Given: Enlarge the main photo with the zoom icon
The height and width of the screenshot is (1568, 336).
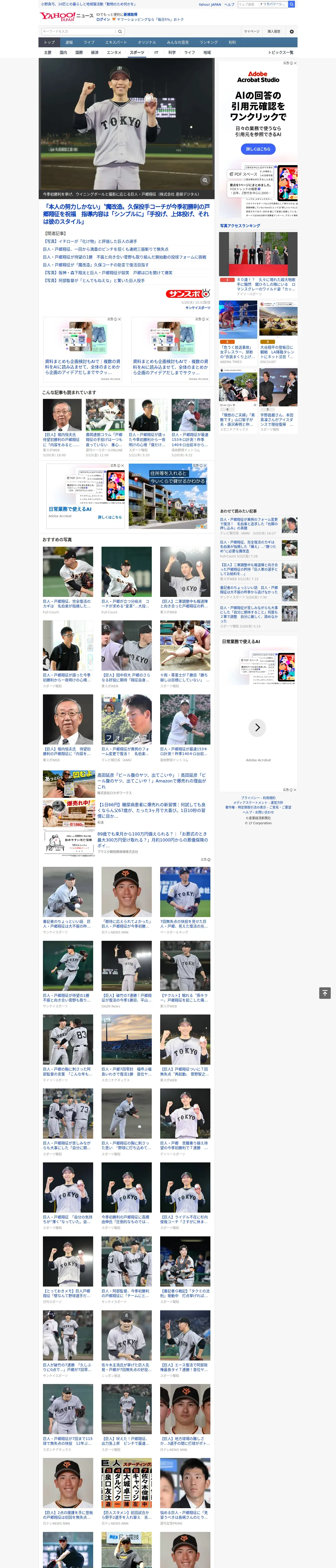Looking at the screenshot, I should click(x=205, y=180).
